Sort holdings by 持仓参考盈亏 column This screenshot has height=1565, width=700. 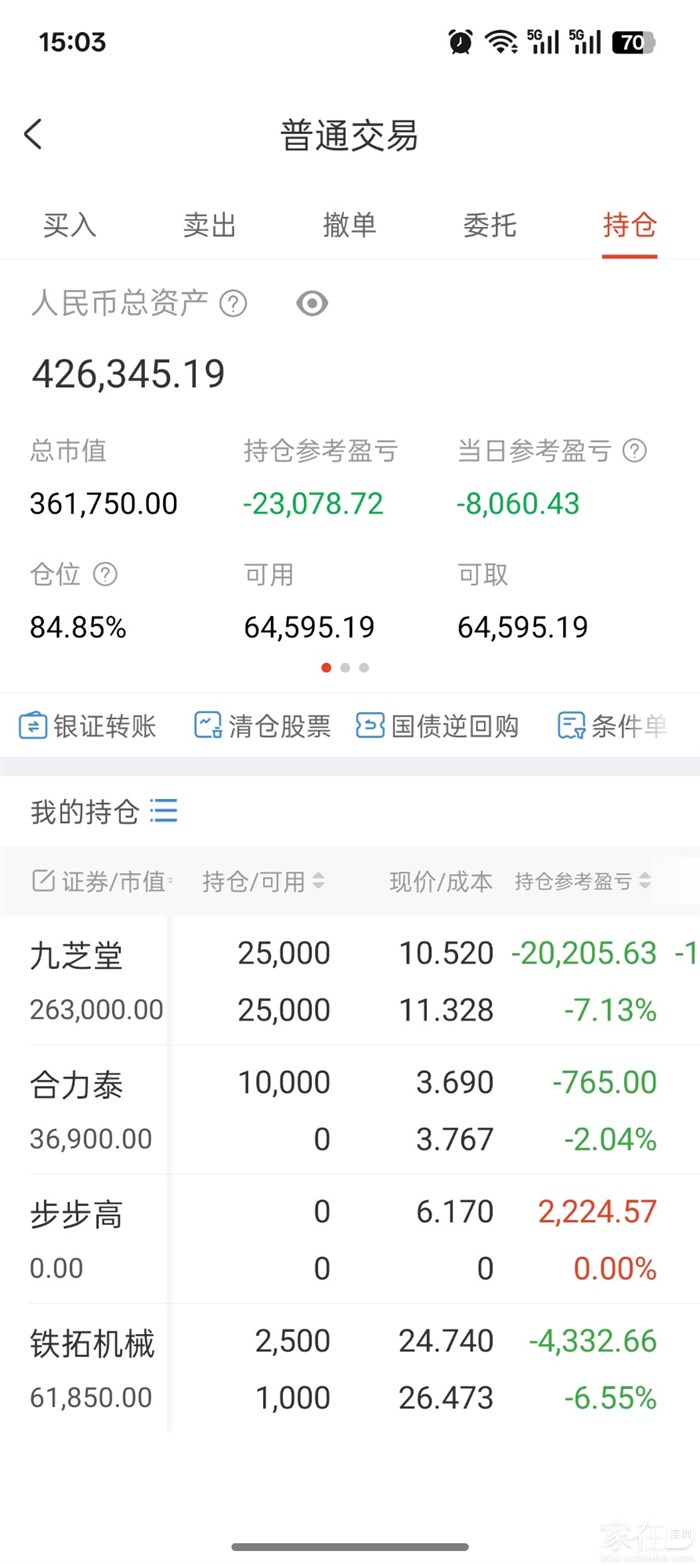coord(583,881)
